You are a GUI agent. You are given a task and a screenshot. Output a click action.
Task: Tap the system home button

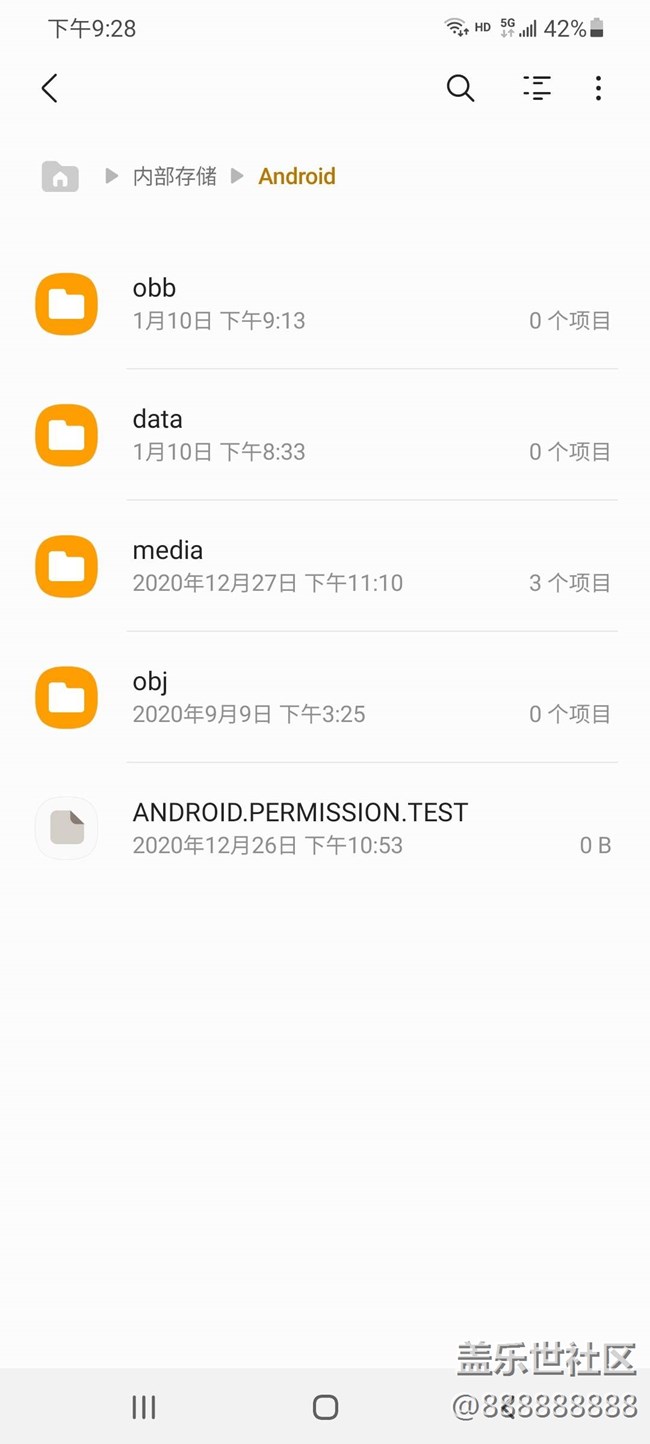coord(325,1407)
